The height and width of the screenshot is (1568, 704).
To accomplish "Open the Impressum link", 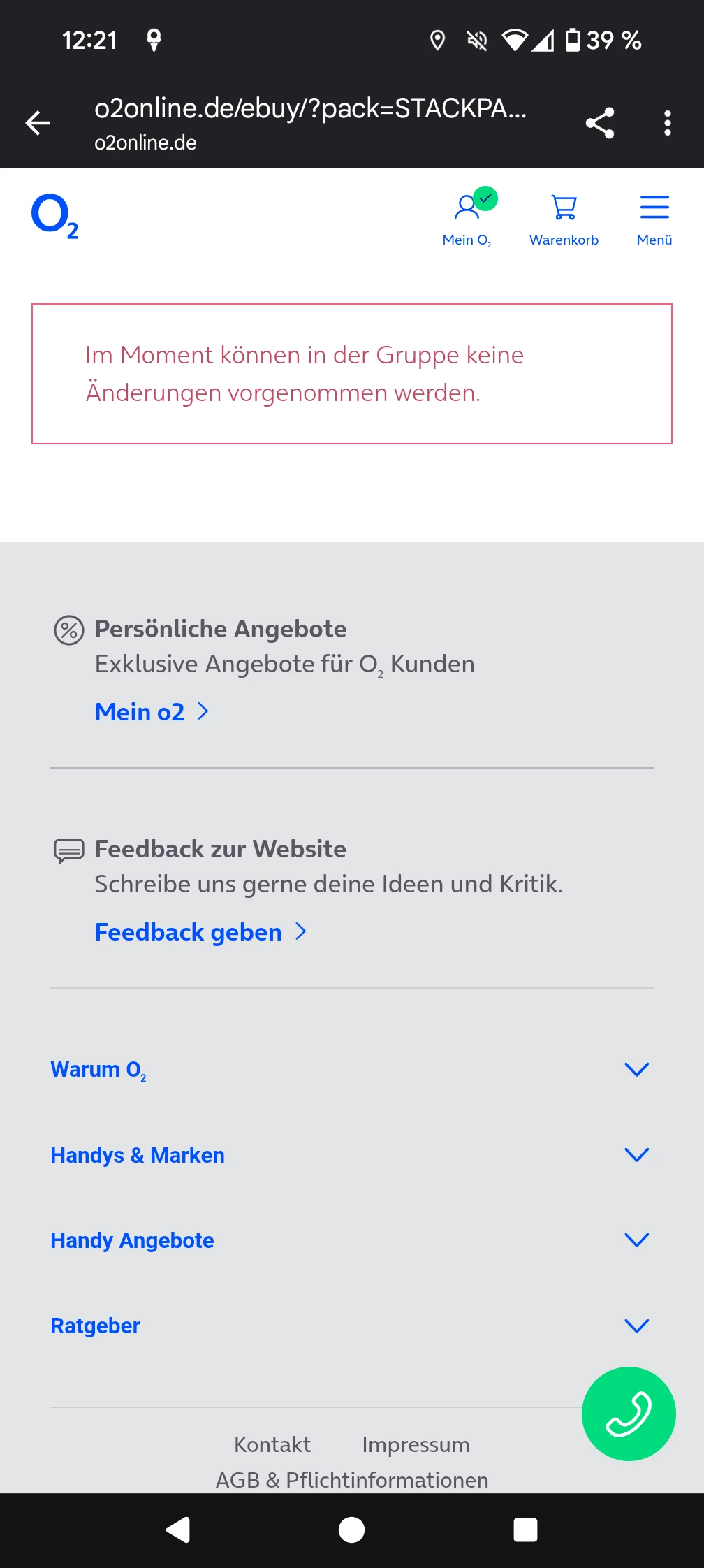I will coord(416,1444).
